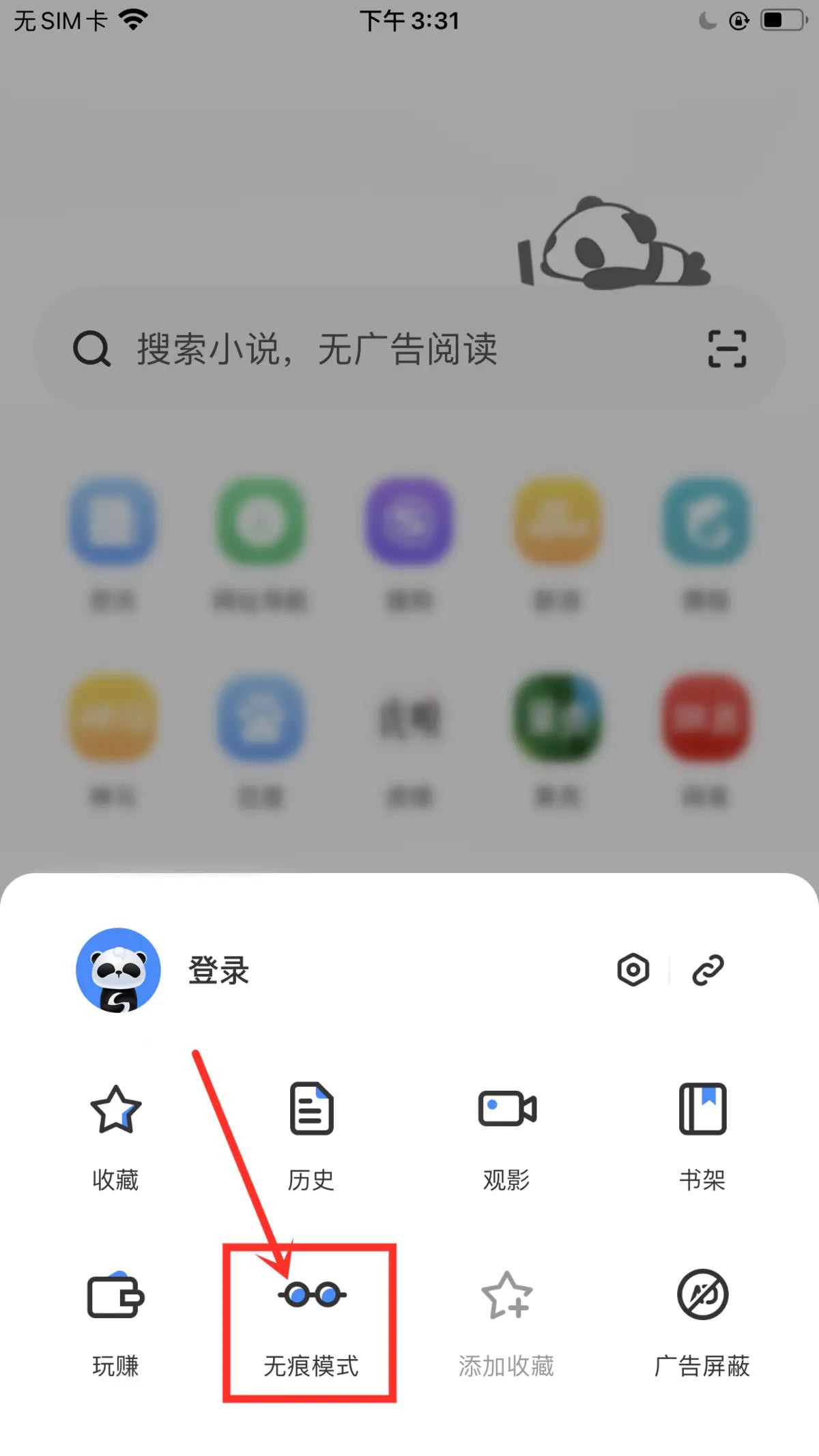Tap the panda profile avatar

point(118,970)
